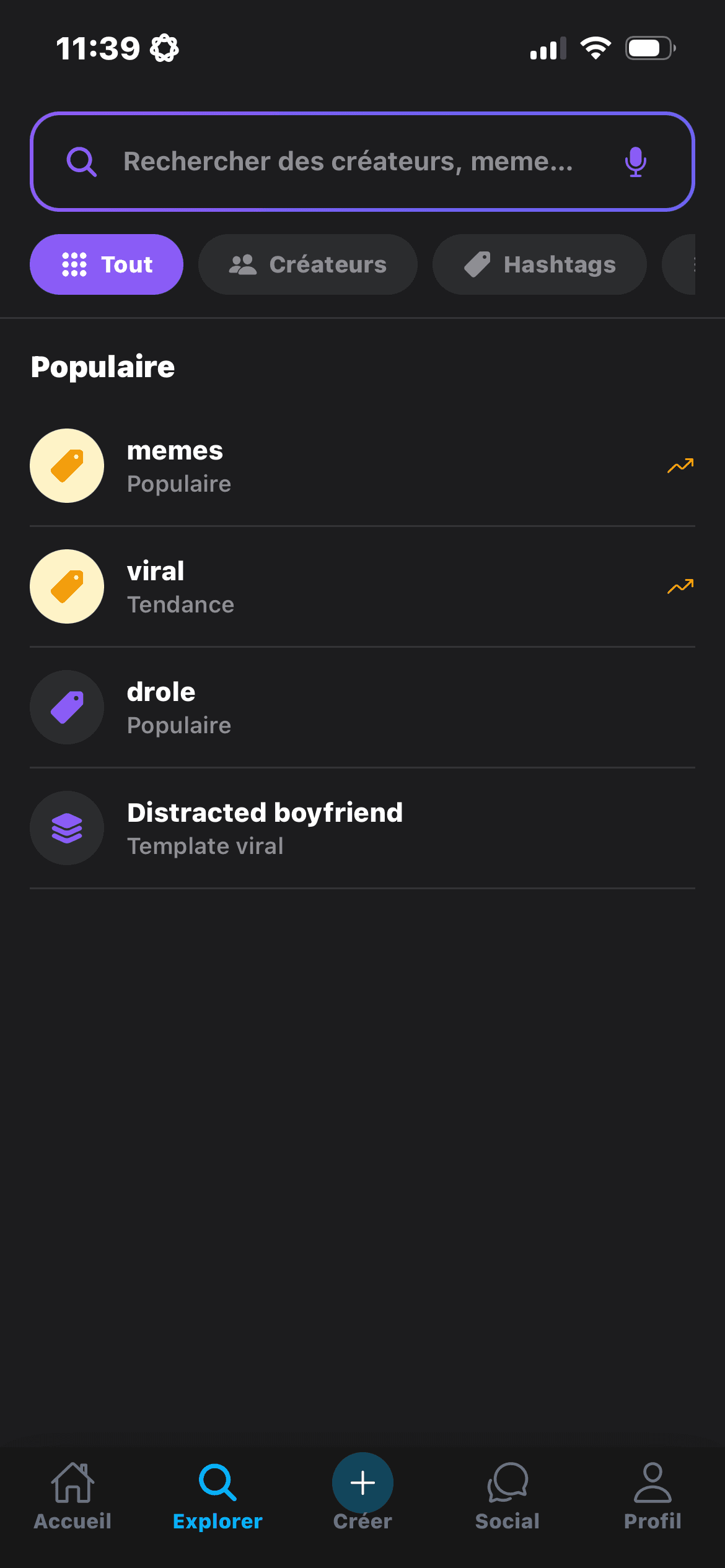725x1568 pixels.
Task: Select the Tout filter chip
Action: tap(106, 264)
